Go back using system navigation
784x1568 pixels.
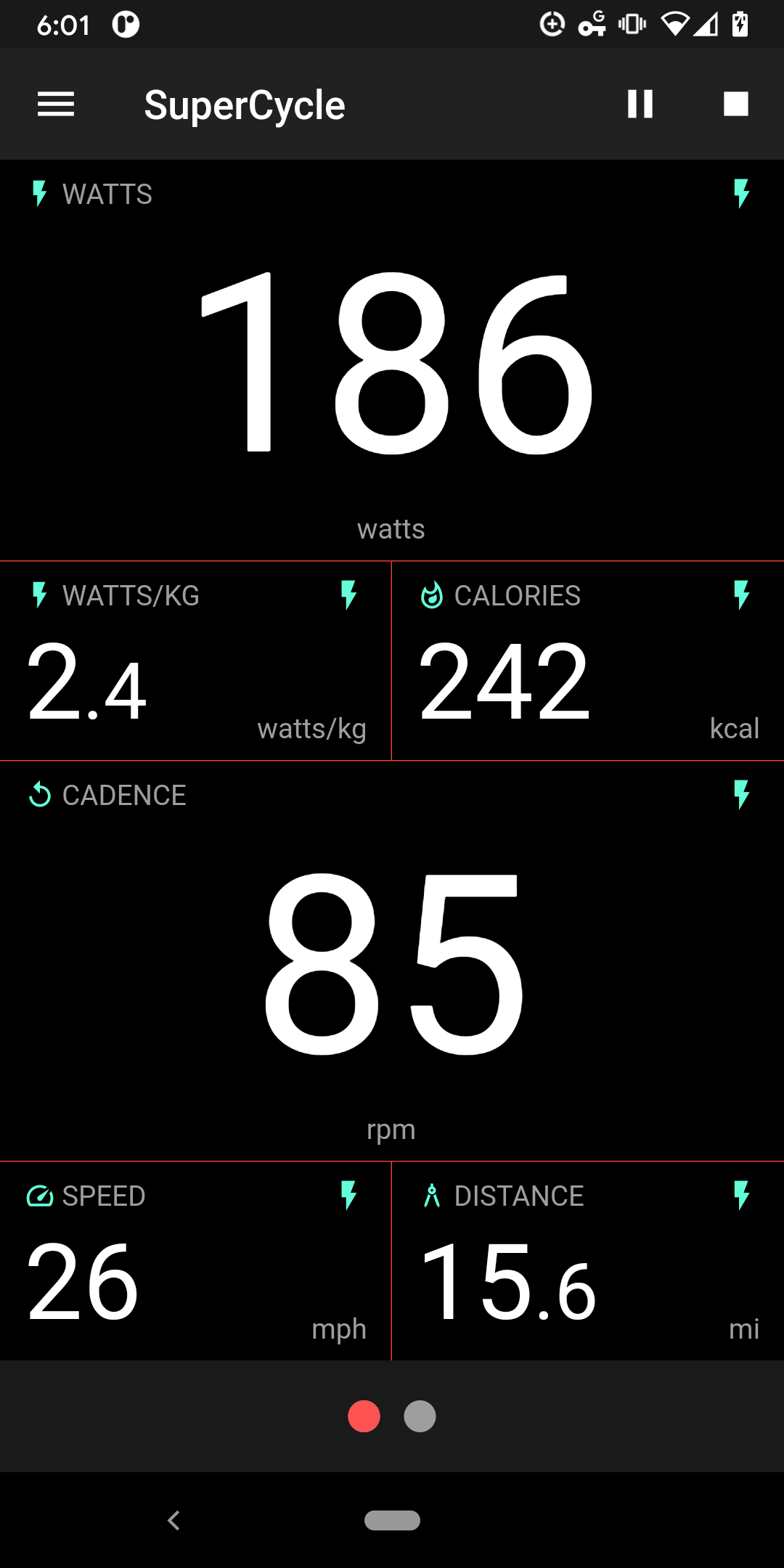(173, 1520)
